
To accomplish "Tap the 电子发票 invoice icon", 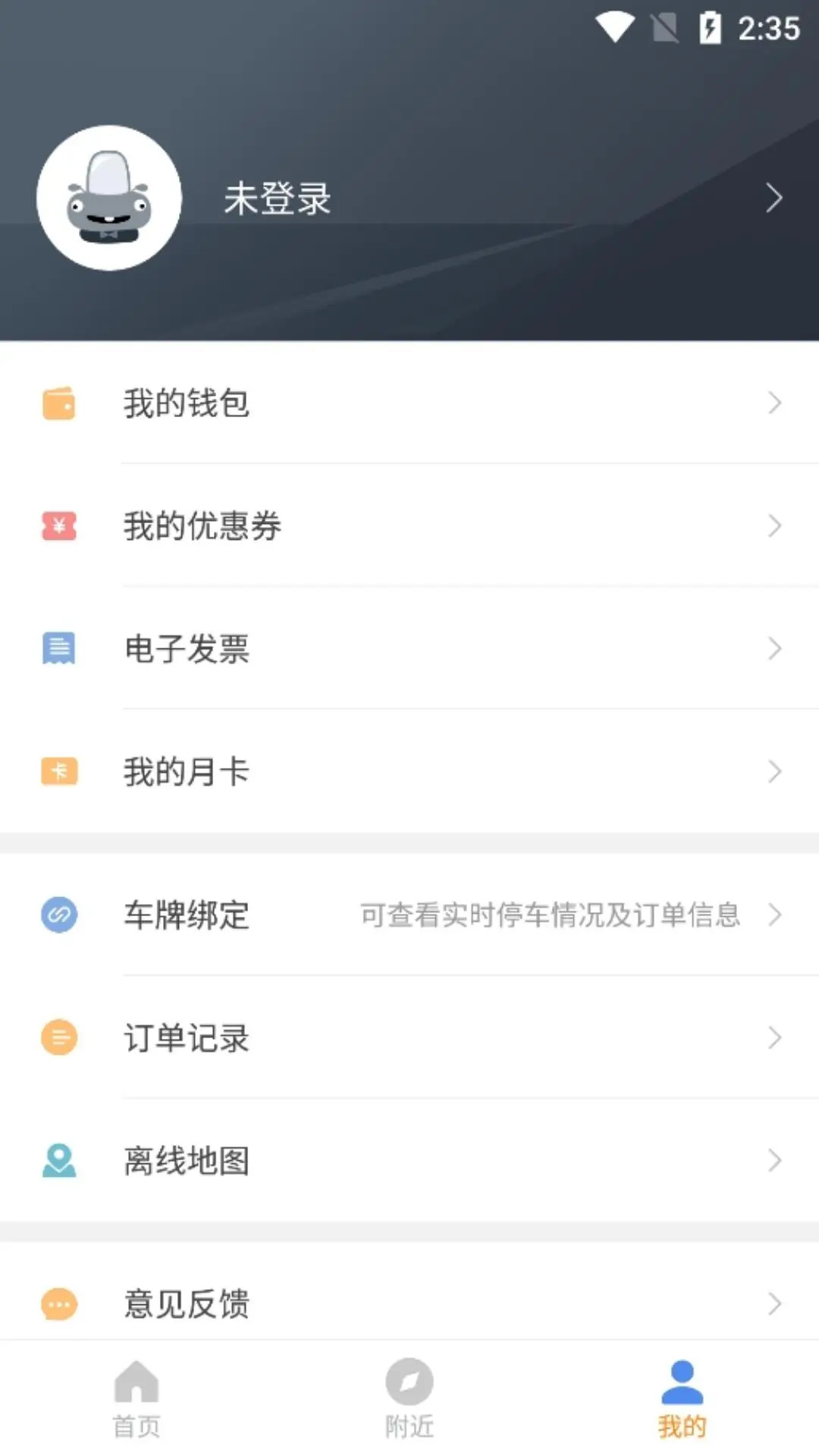I will 59,649.
